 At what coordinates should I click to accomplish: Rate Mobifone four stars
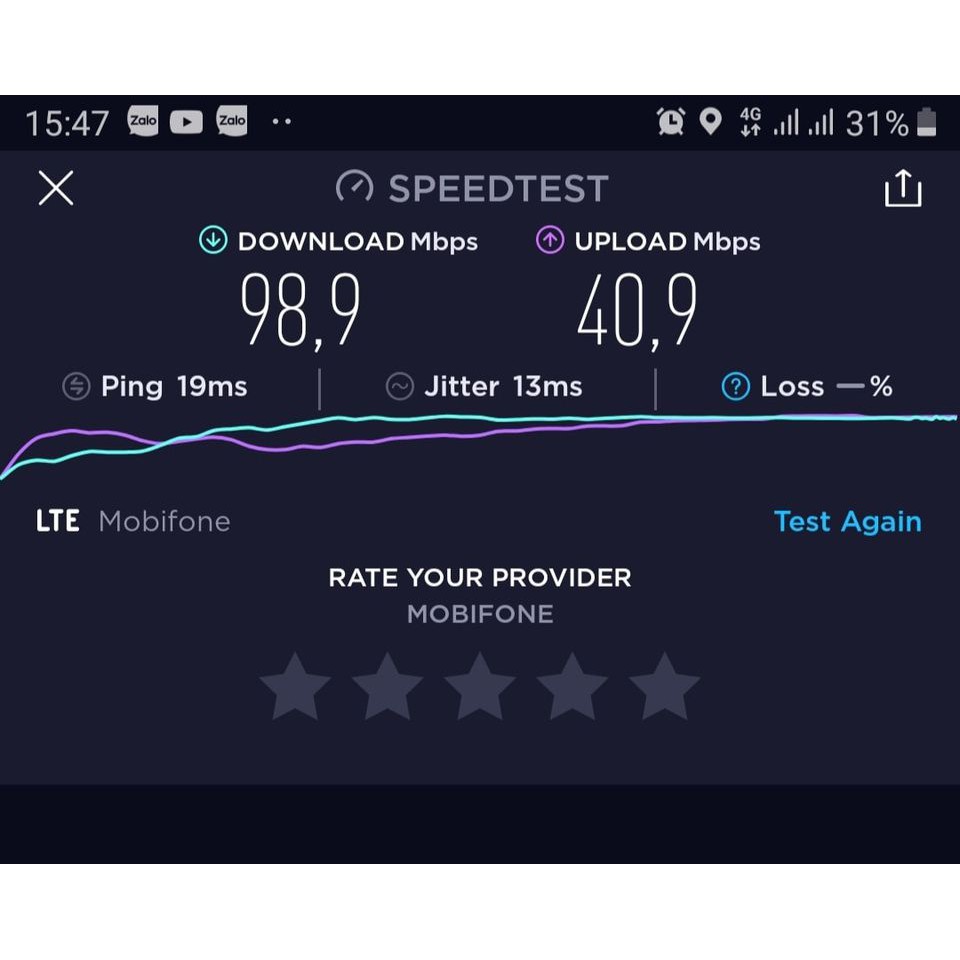pos(572,686)
